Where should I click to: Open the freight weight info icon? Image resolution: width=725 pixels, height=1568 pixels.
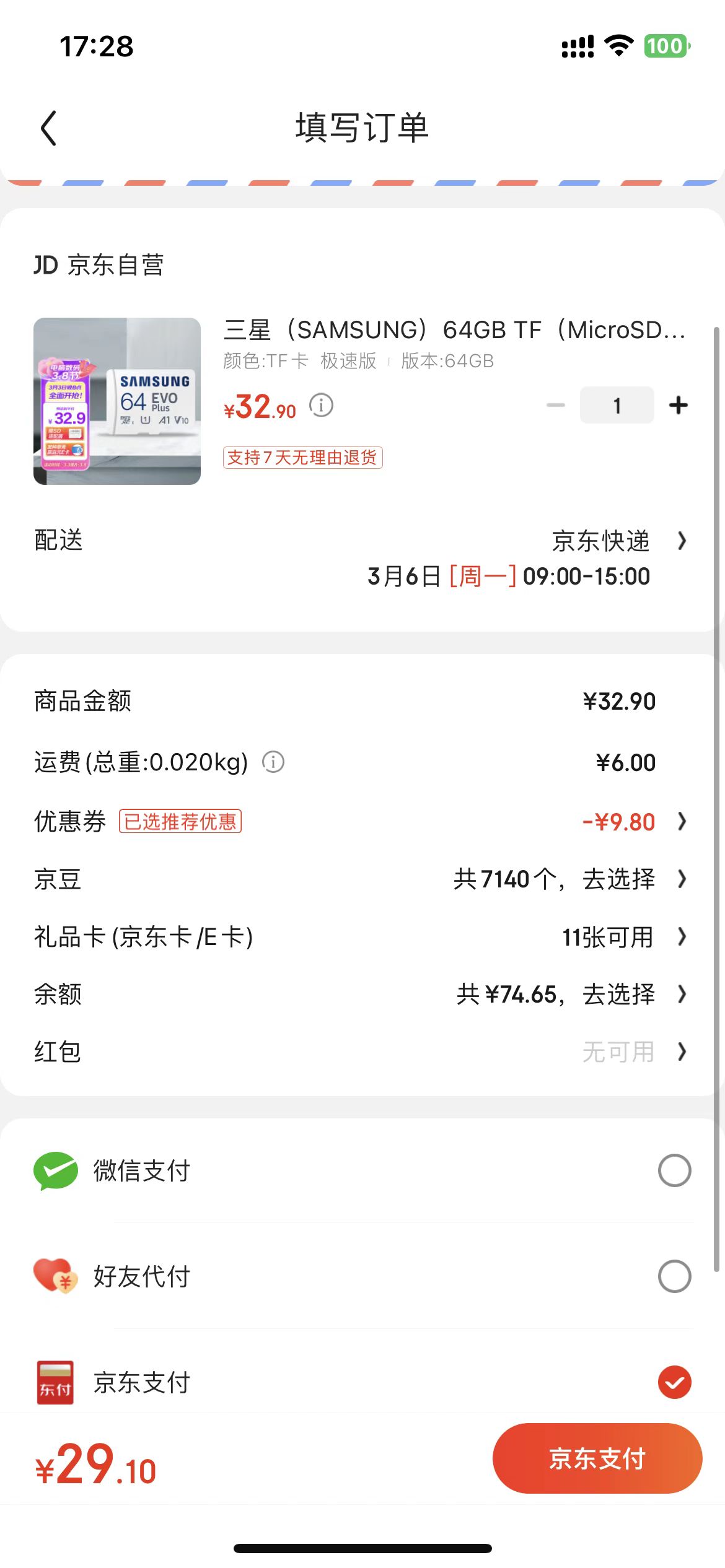pos(273,762)
